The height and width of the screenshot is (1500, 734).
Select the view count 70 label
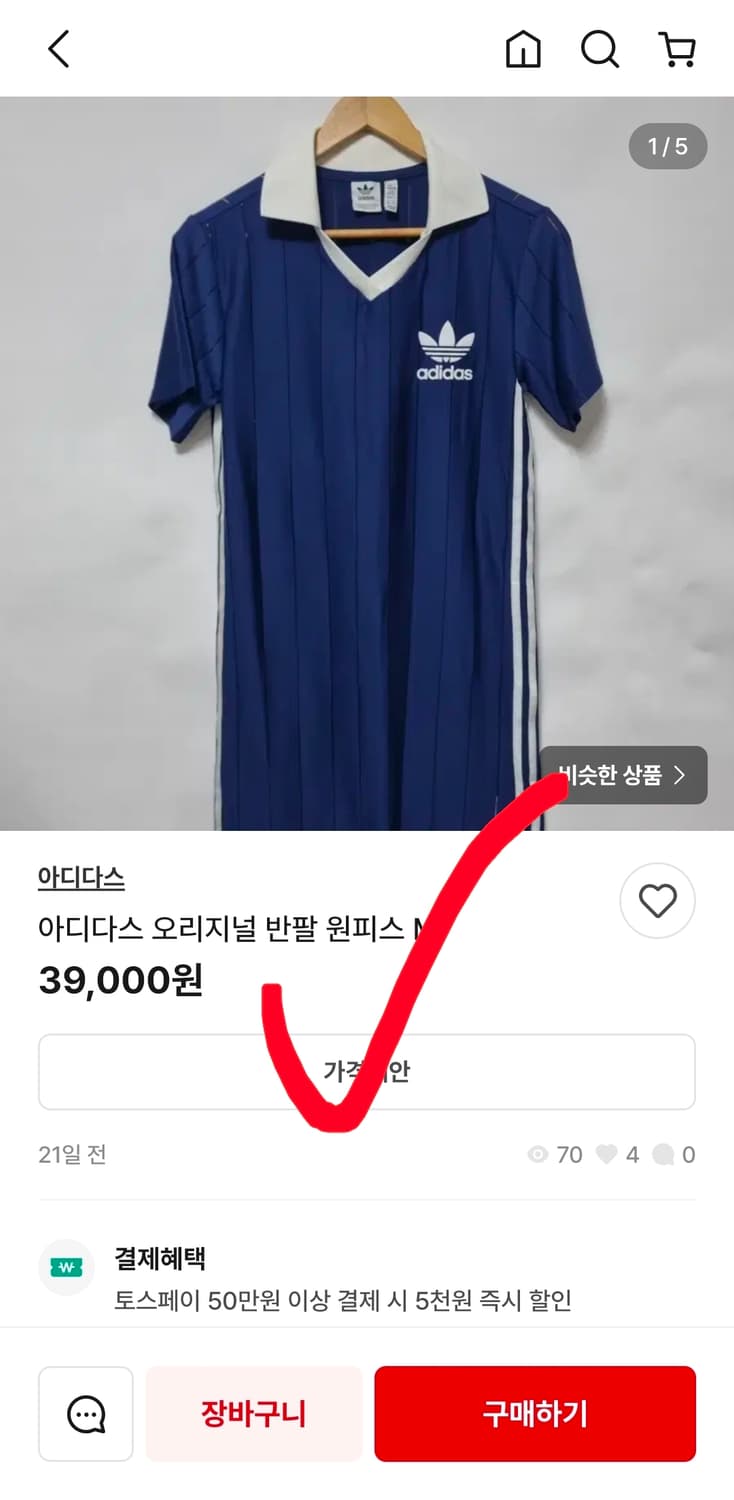[x=570, y=1154]
